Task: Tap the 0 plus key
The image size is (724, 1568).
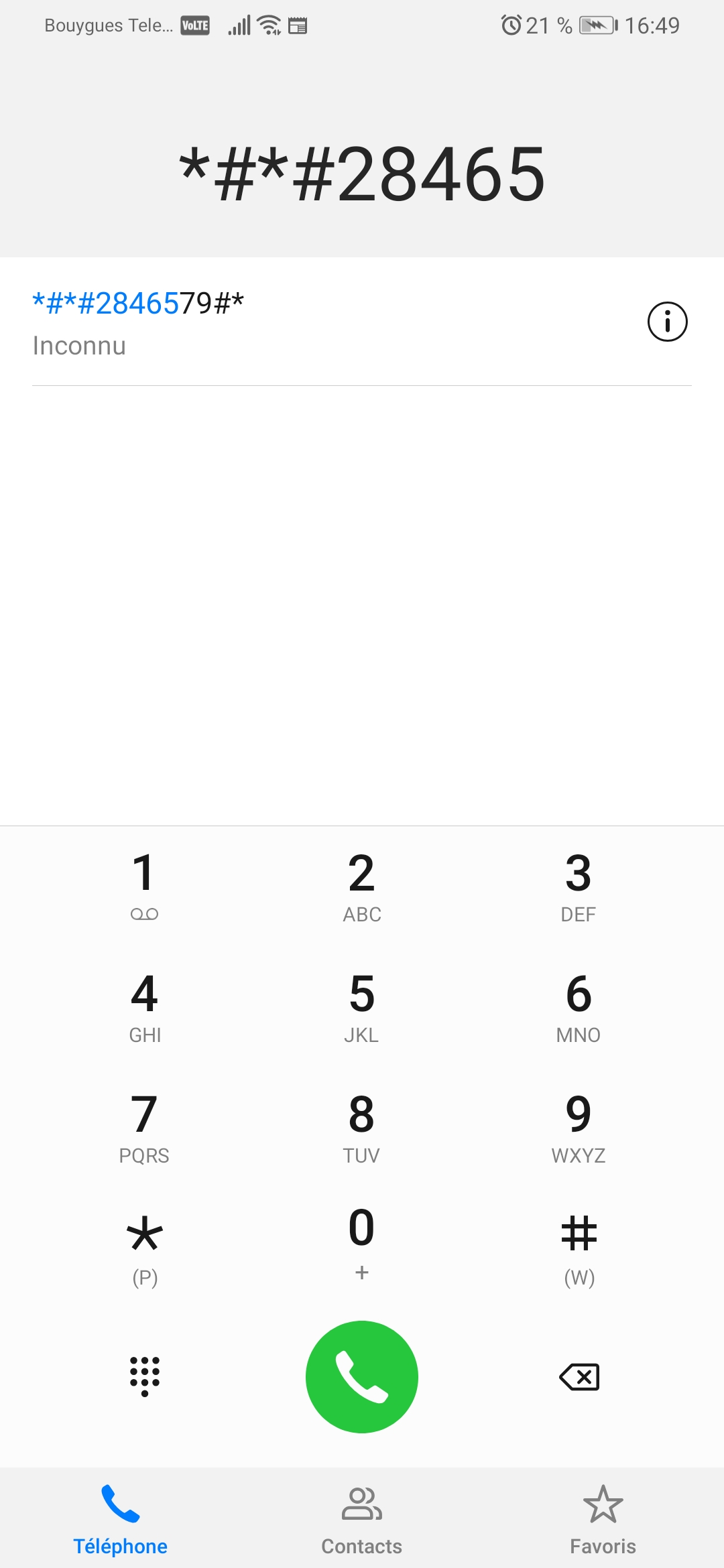Action: coord(362,1243)
